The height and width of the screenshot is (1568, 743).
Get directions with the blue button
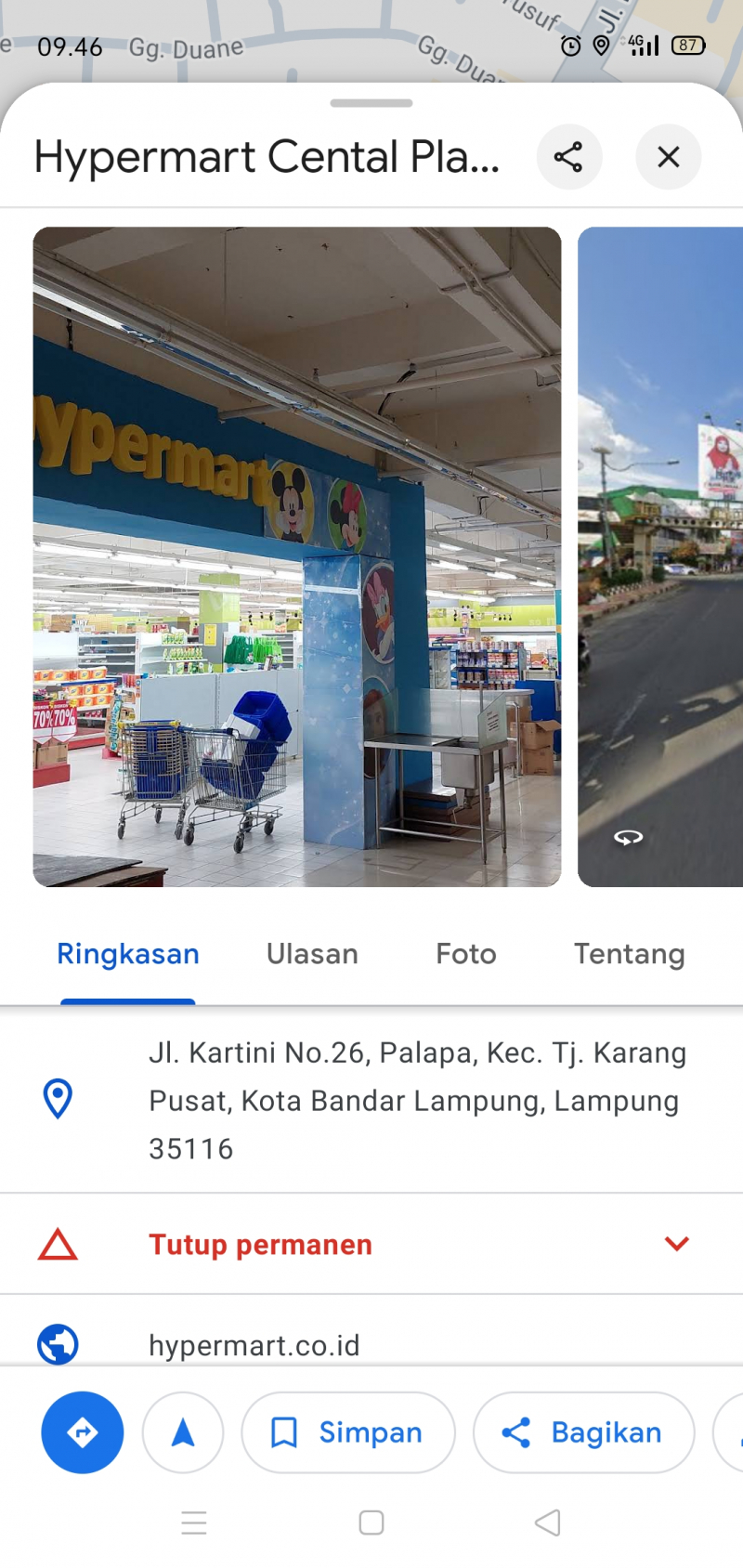coord(83,1432)
